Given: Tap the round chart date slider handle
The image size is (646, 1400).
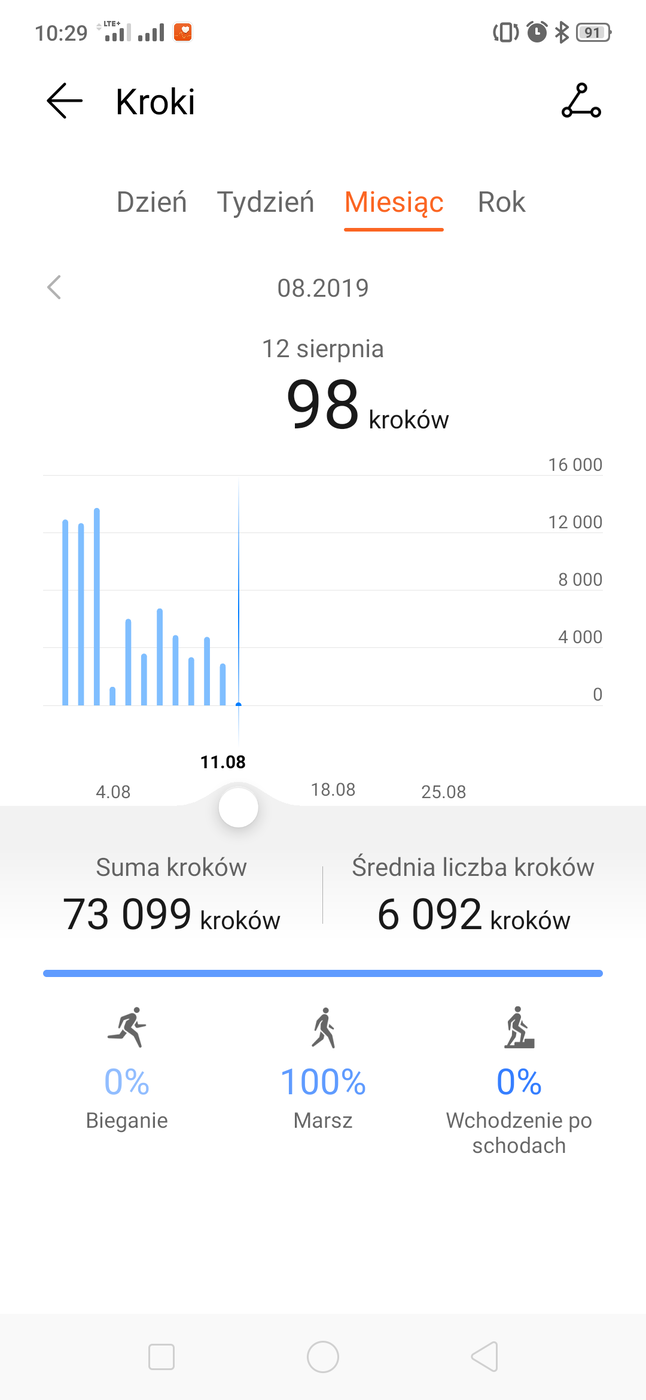Looking at the screenshot, I should tap(238, 807).
